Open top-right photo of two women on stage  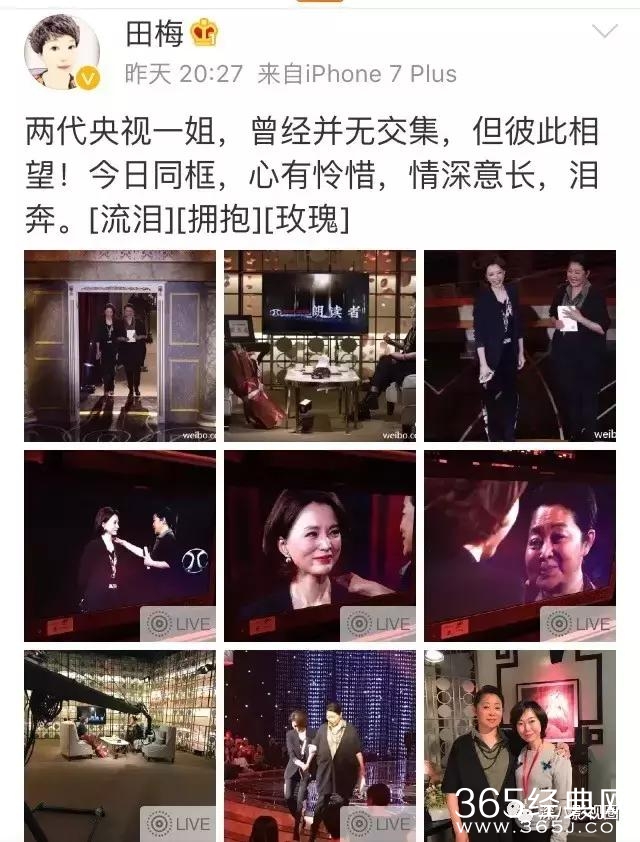(520, 346)
